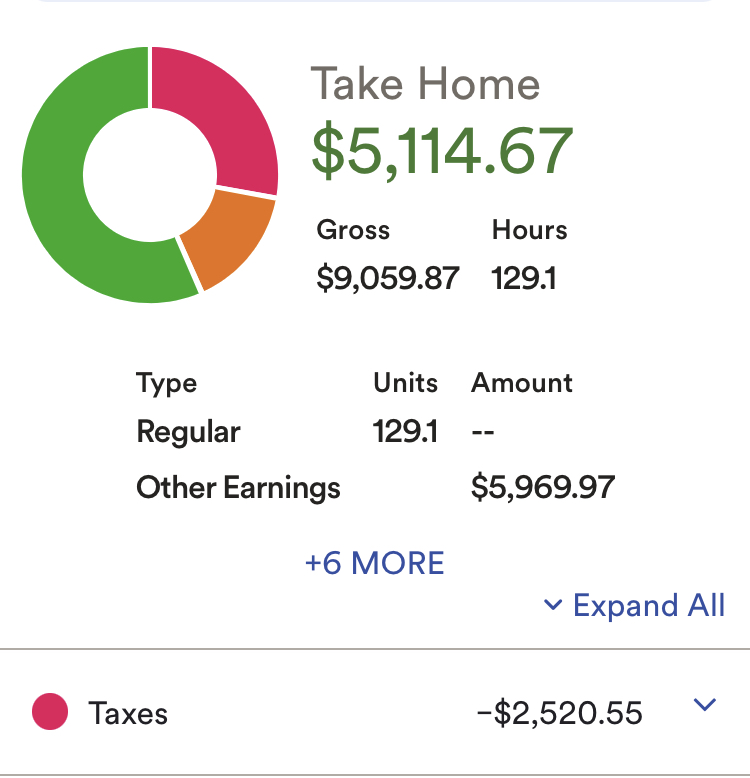
Task: Show the +6 MORE earnings rows
Action: [374, 563]
